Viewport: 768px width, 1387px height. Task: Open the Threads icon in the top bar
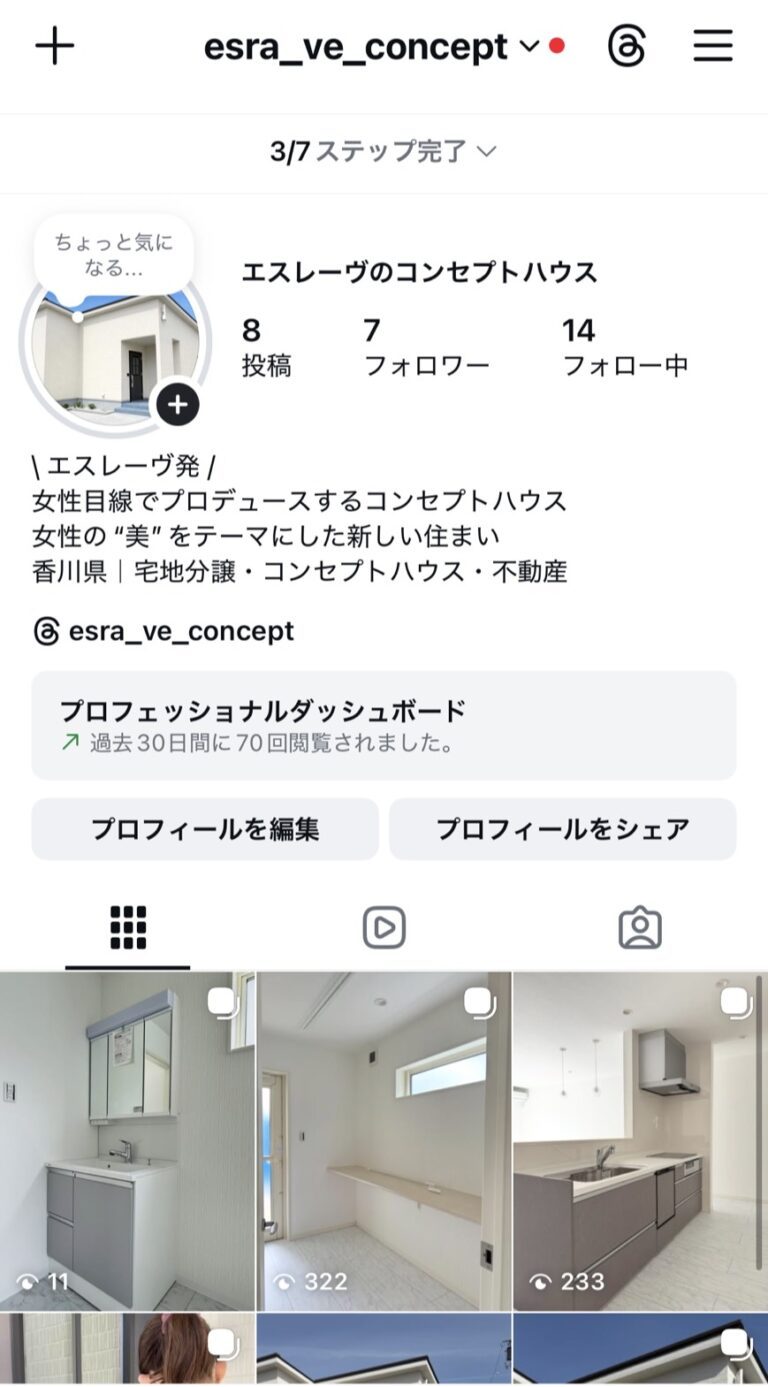pyautogui.click(x=627, y=47)
